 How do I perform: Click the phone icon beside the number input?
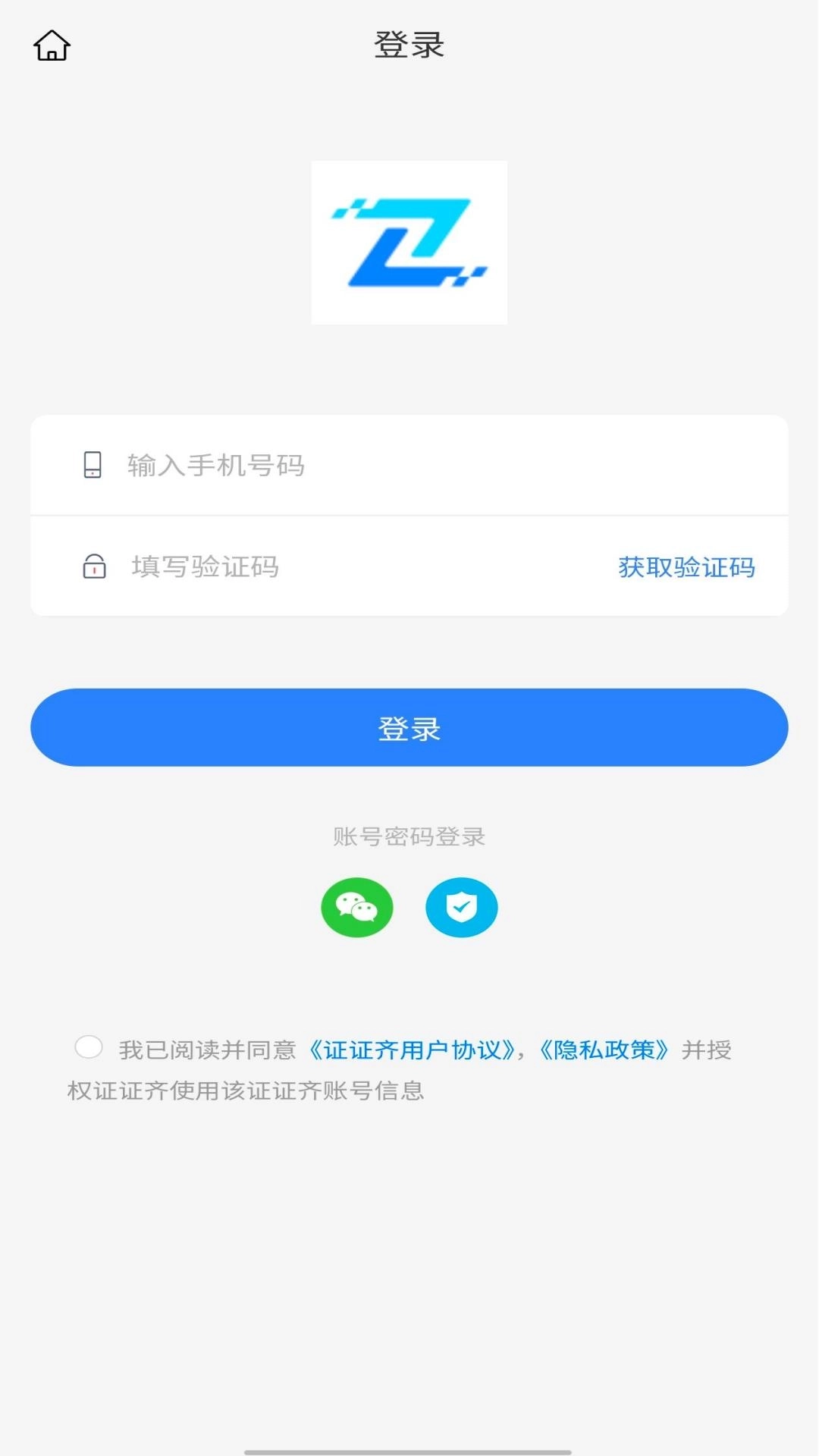tap(93, 466)
